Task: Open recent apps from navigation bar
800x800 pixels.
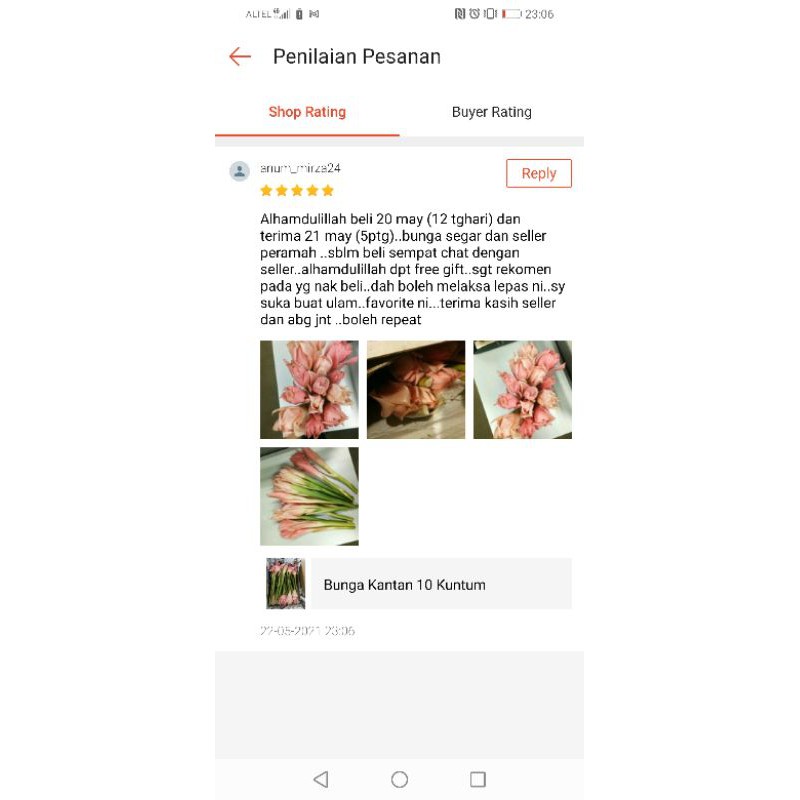Action: pos(478,779)
